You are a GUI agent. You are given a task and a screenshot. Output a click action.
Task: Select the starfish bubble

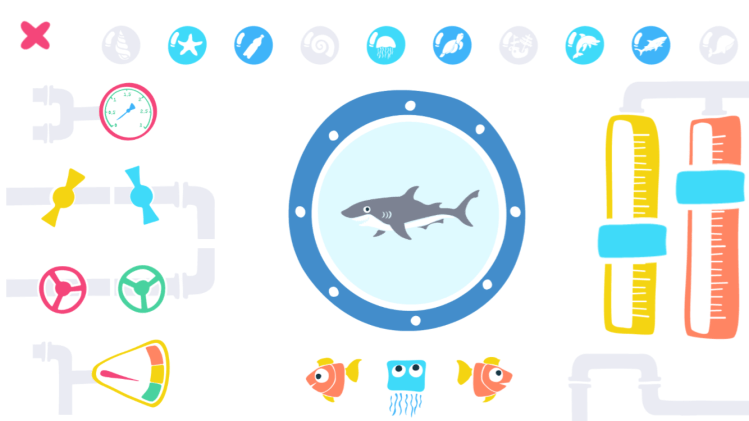point(187,45)
